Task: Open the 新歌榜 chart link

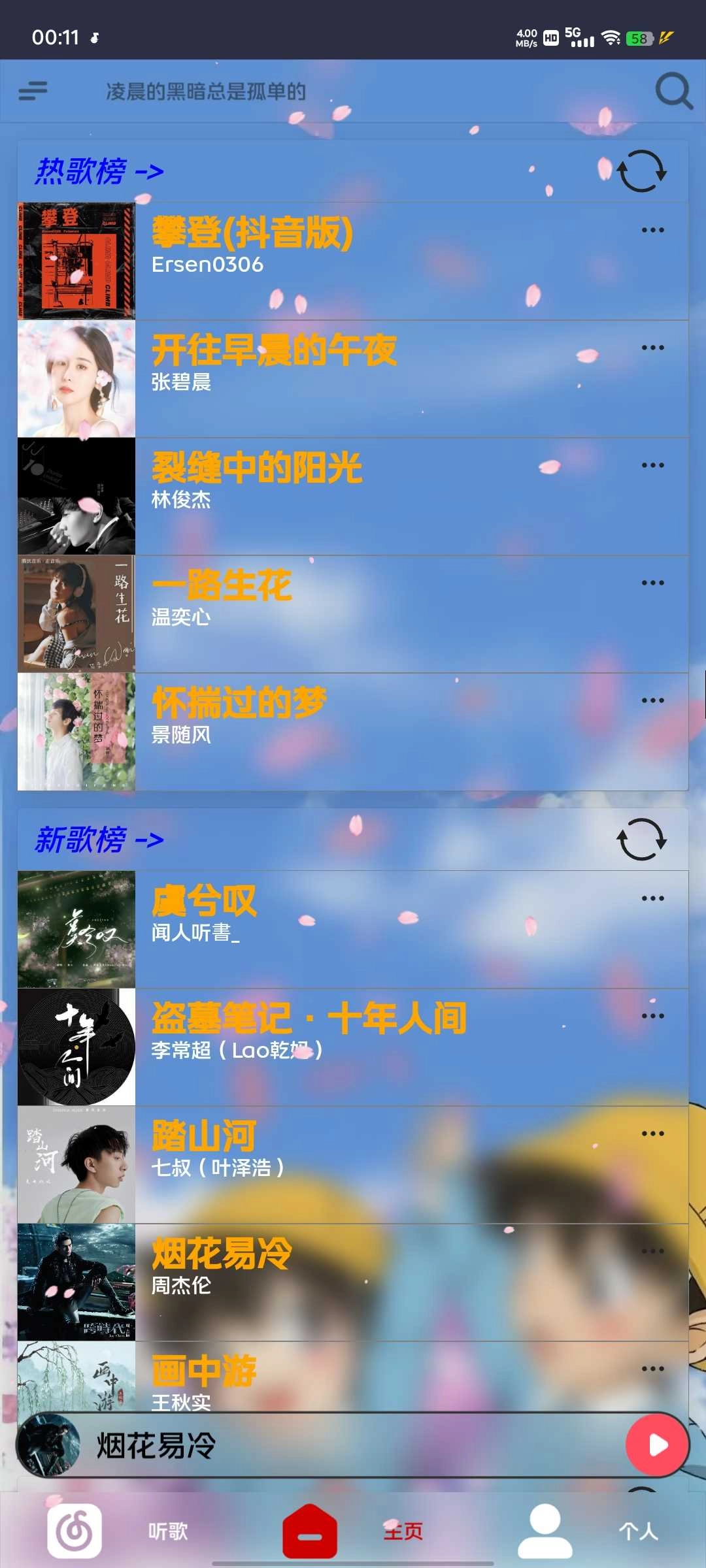Action: (99, 840)
